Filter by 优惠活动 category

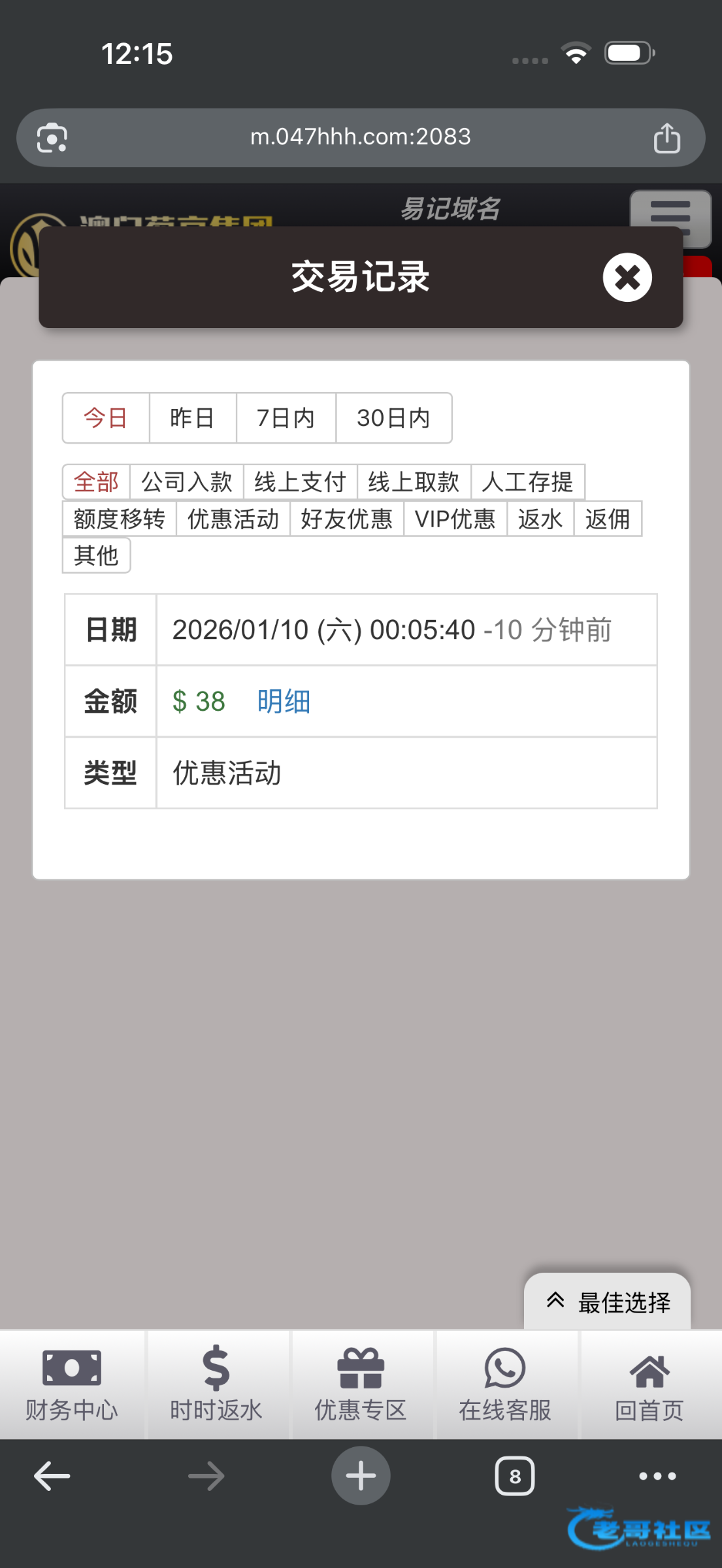233,519
